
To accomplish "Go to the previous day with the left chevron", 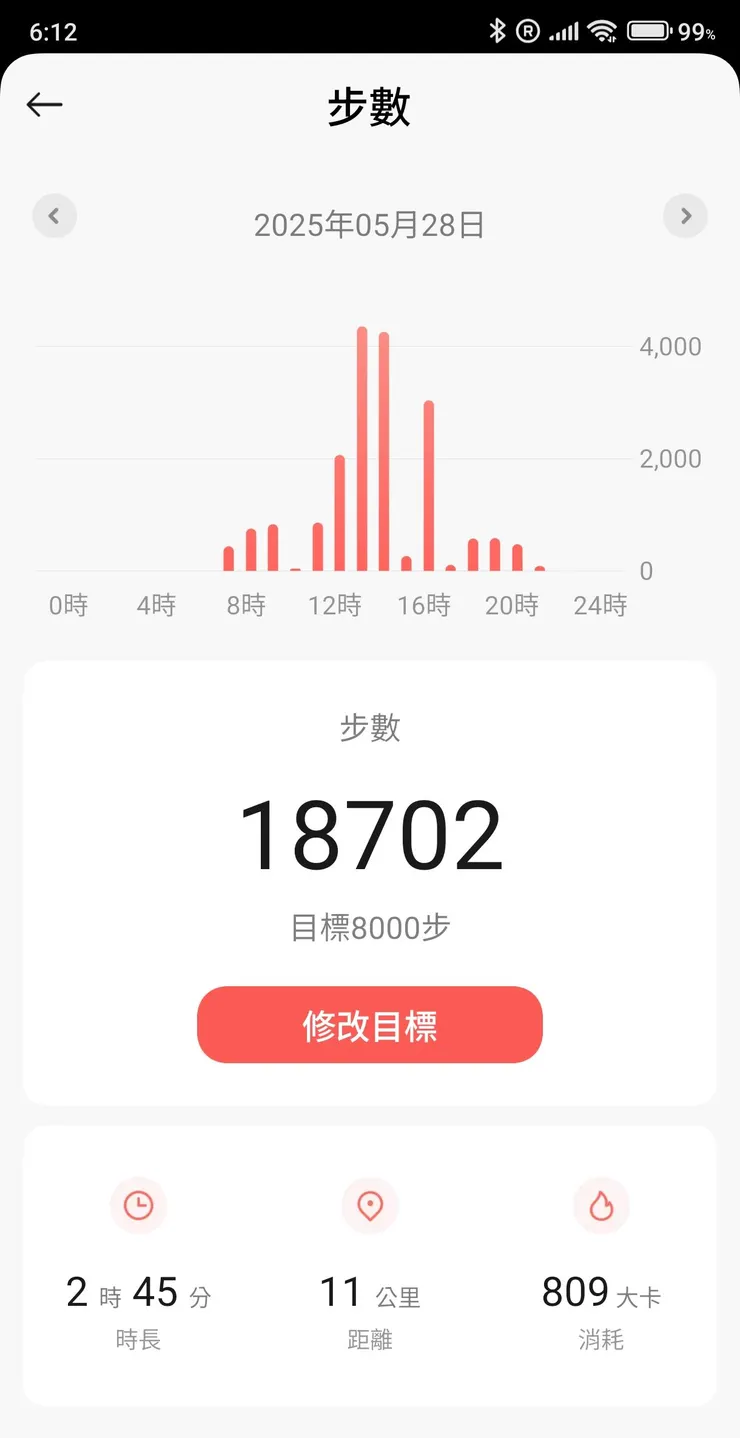I will [x=55, y=216].
